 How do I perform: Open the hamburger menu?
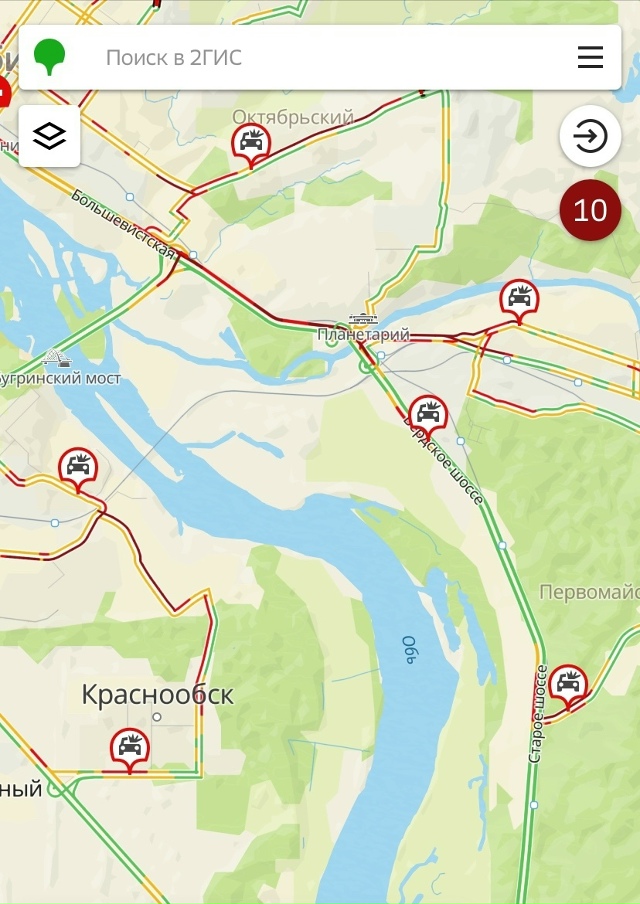click(x=590, y=57)
